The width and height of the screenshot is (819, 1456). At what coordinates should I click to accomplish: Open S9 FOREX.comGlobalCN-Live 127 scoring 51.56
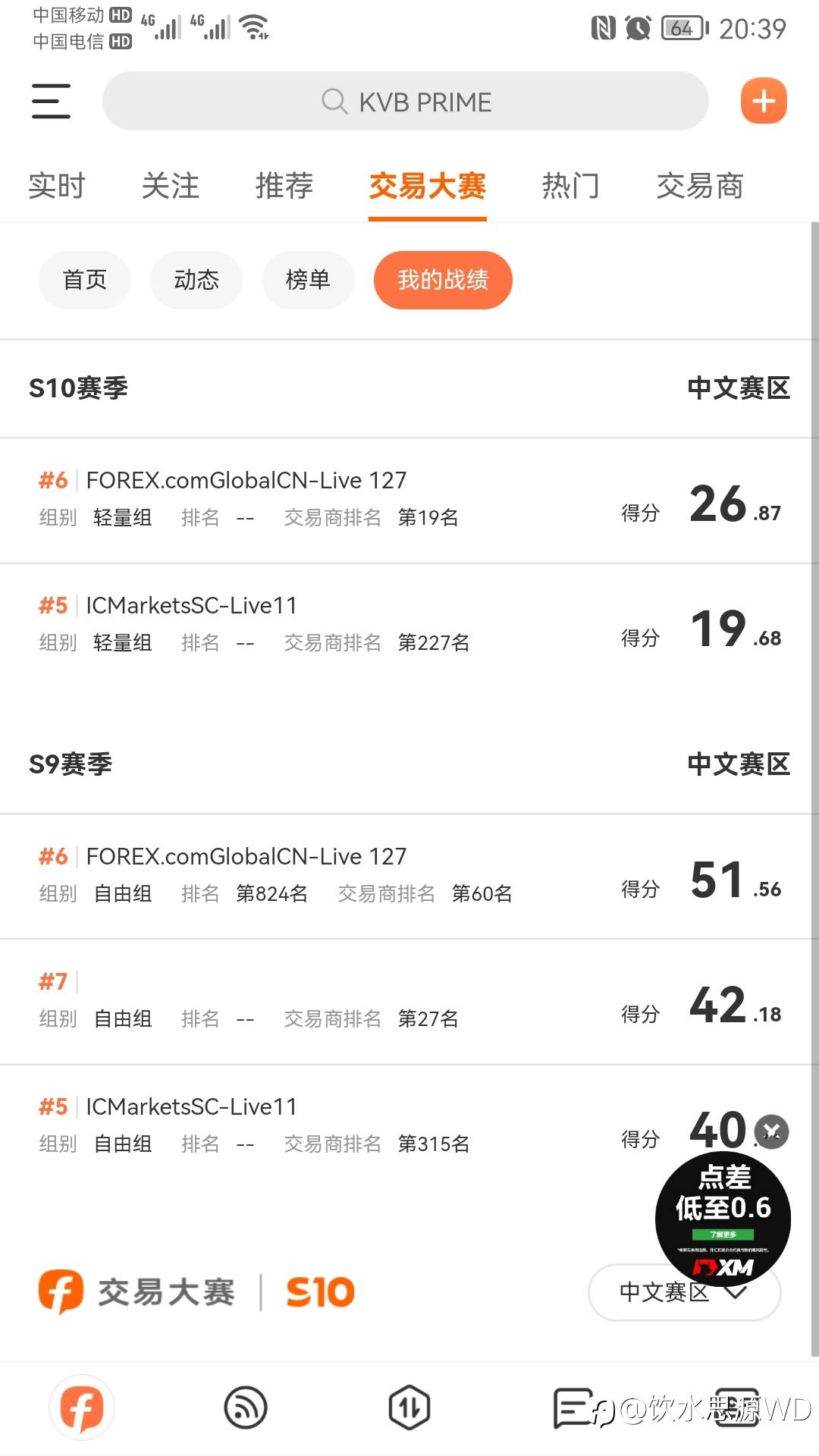(x=409, y=877)
